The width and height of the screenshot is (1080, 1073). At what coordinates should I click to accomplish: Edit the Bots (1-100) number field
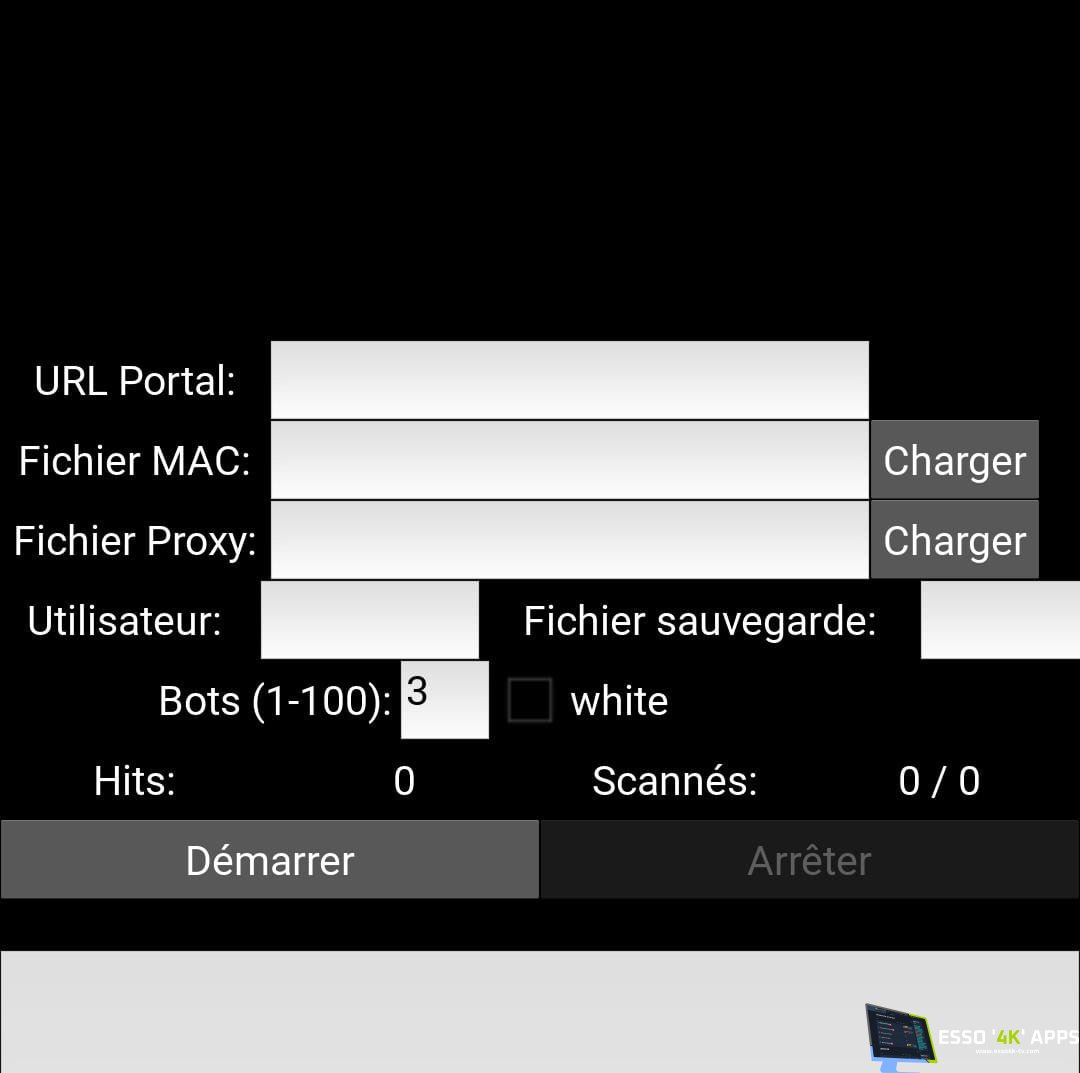click(444, 700)
